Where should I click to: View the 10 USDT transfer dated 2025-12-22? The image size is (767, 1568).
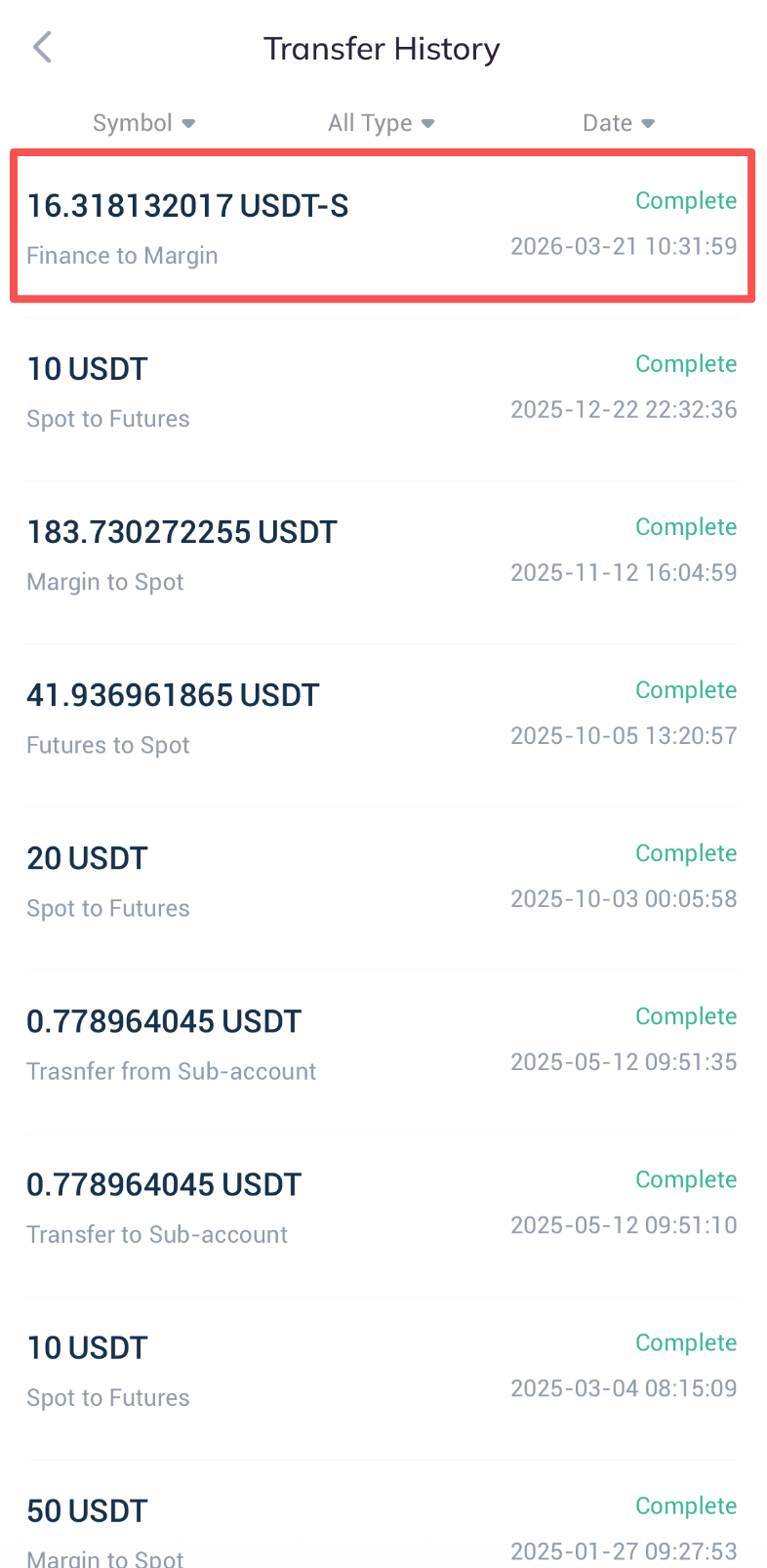point(382,391)
